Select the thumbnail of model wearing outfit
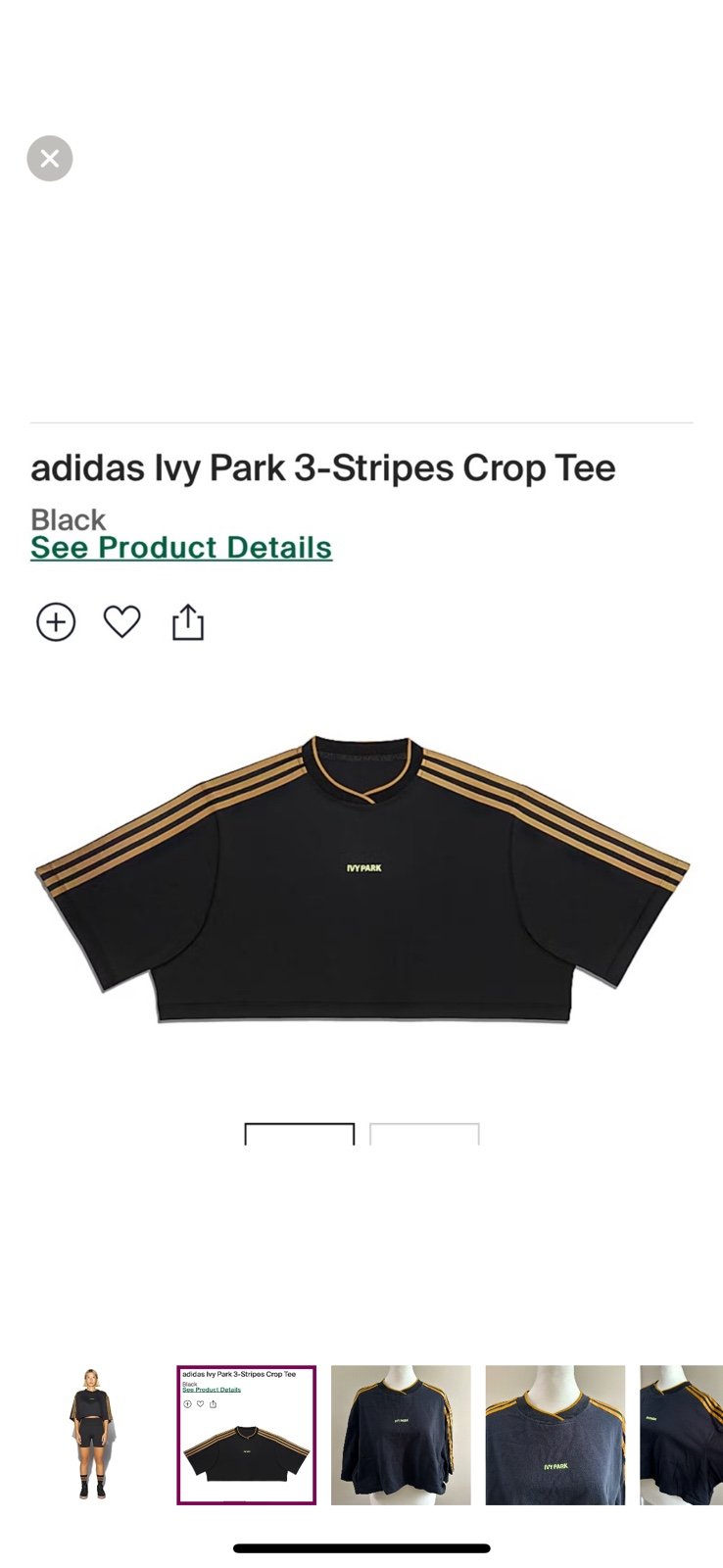The height and width of the screenshot is (1568, 723). [x=92, y=1435]
